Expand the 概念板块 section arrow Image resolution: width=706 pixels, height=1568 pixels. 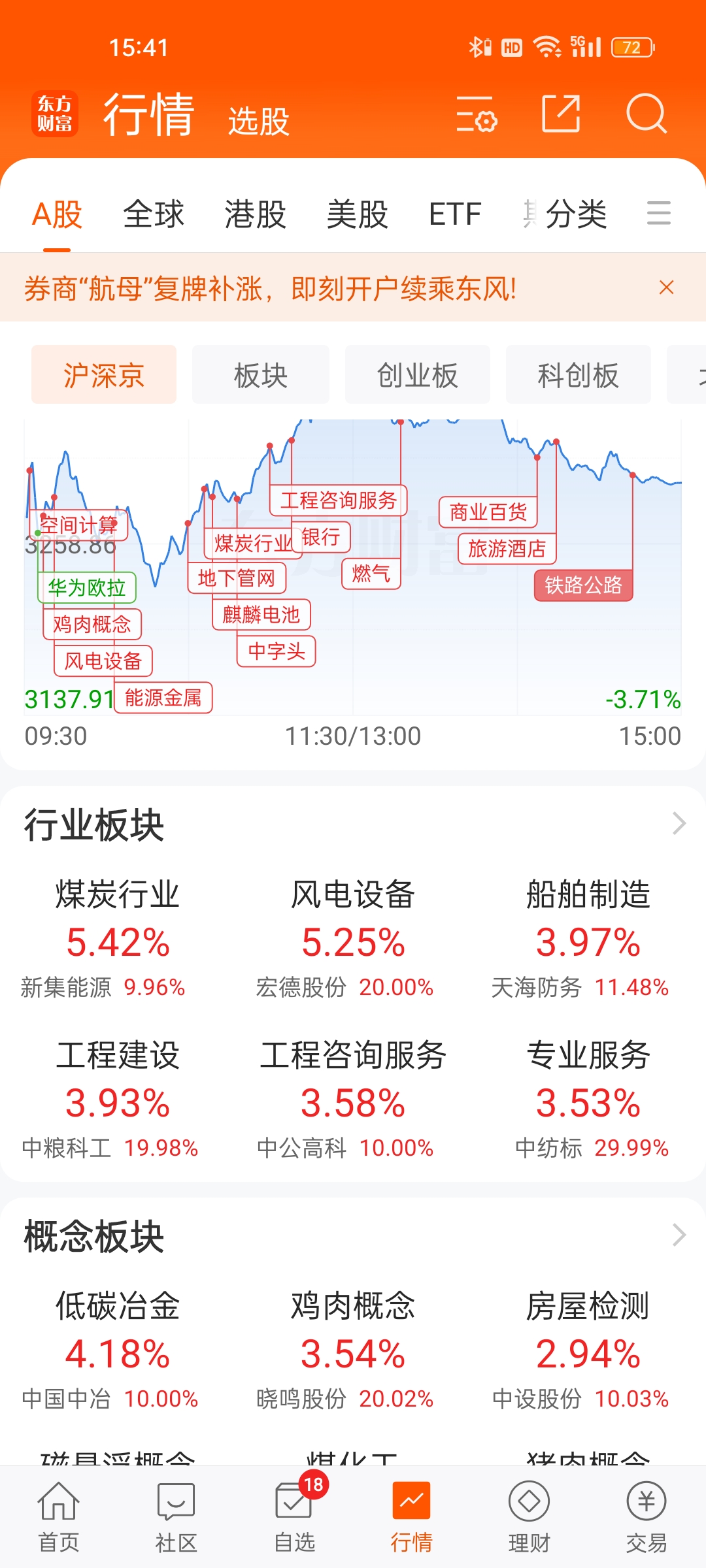click(x=678, y=1235)
